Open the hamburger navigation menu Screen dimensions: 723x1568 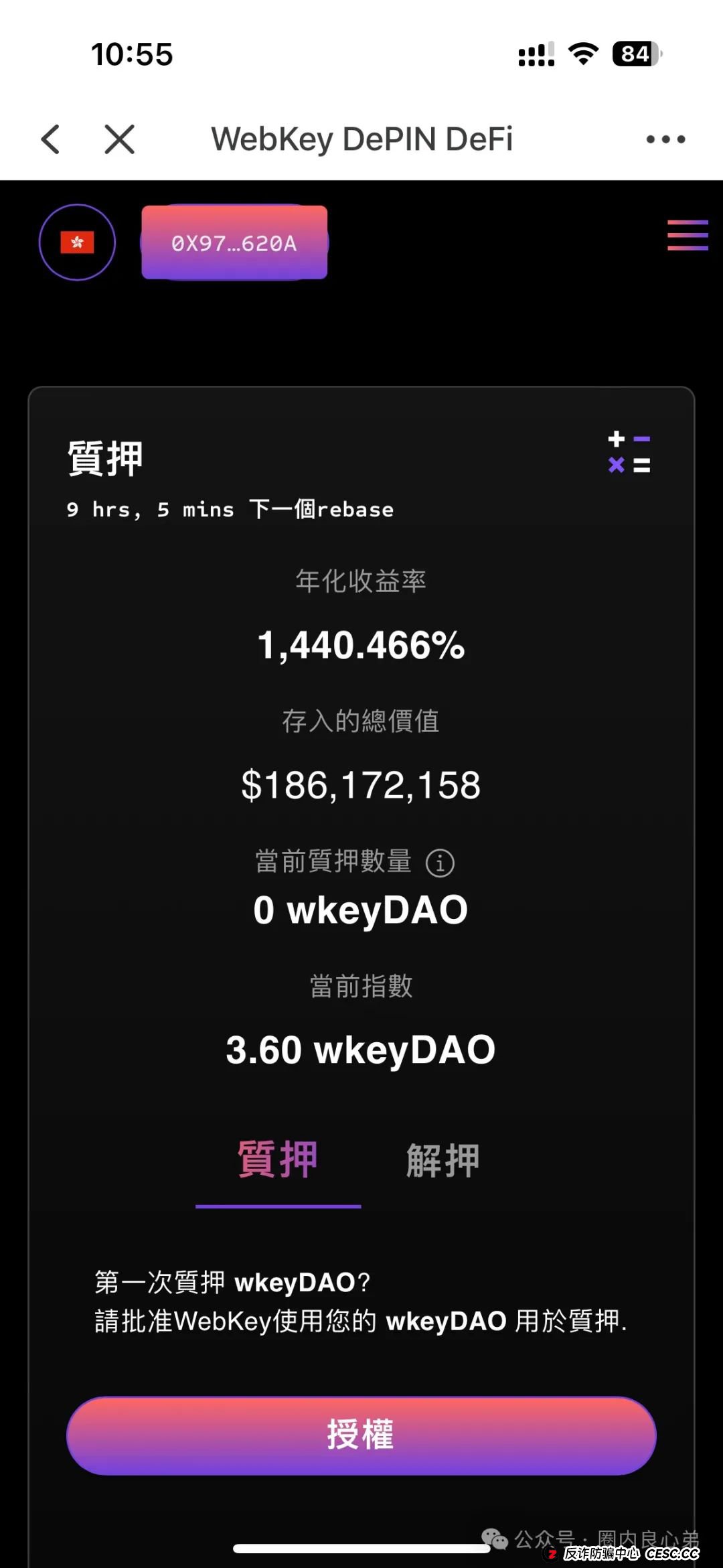pos(688,235)
